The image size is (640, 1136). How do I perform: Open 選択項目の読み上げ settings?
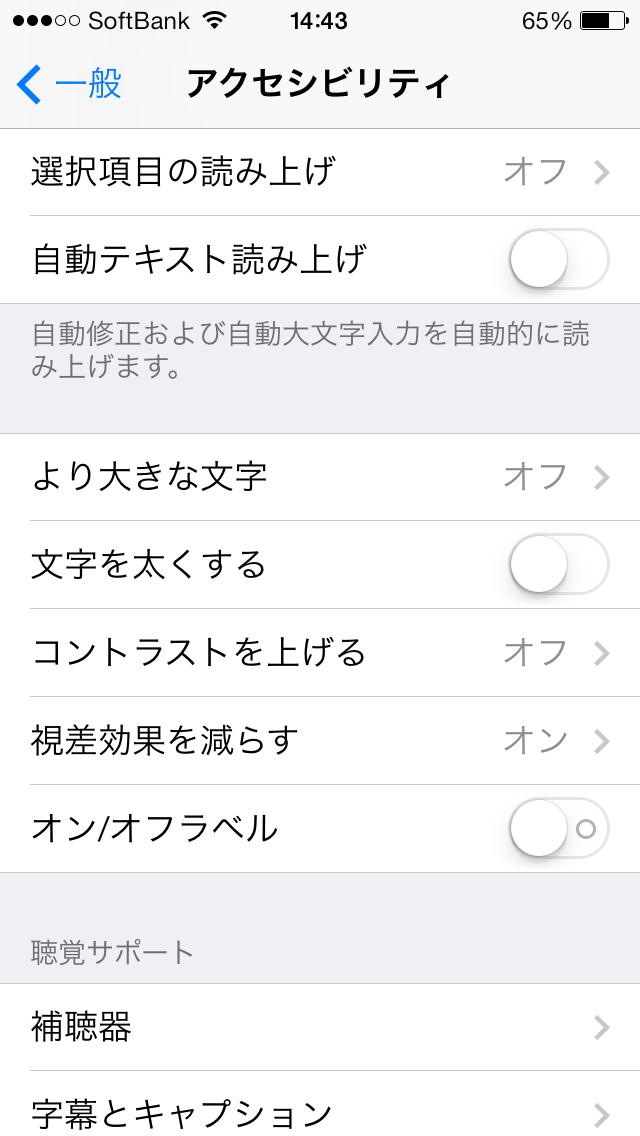point(320,172)
